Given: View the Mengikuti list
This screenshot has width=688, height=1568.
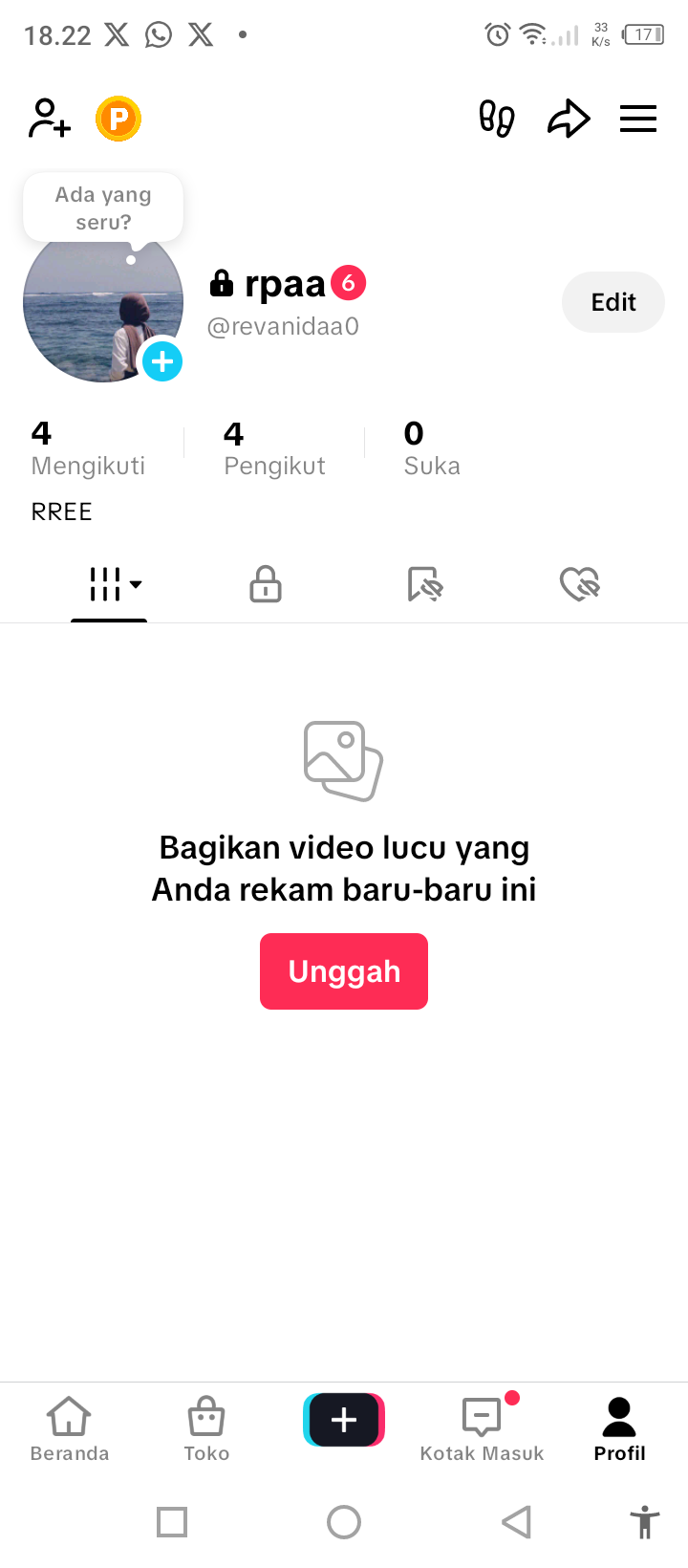Looking at the screenshot, I should [88, 448].
